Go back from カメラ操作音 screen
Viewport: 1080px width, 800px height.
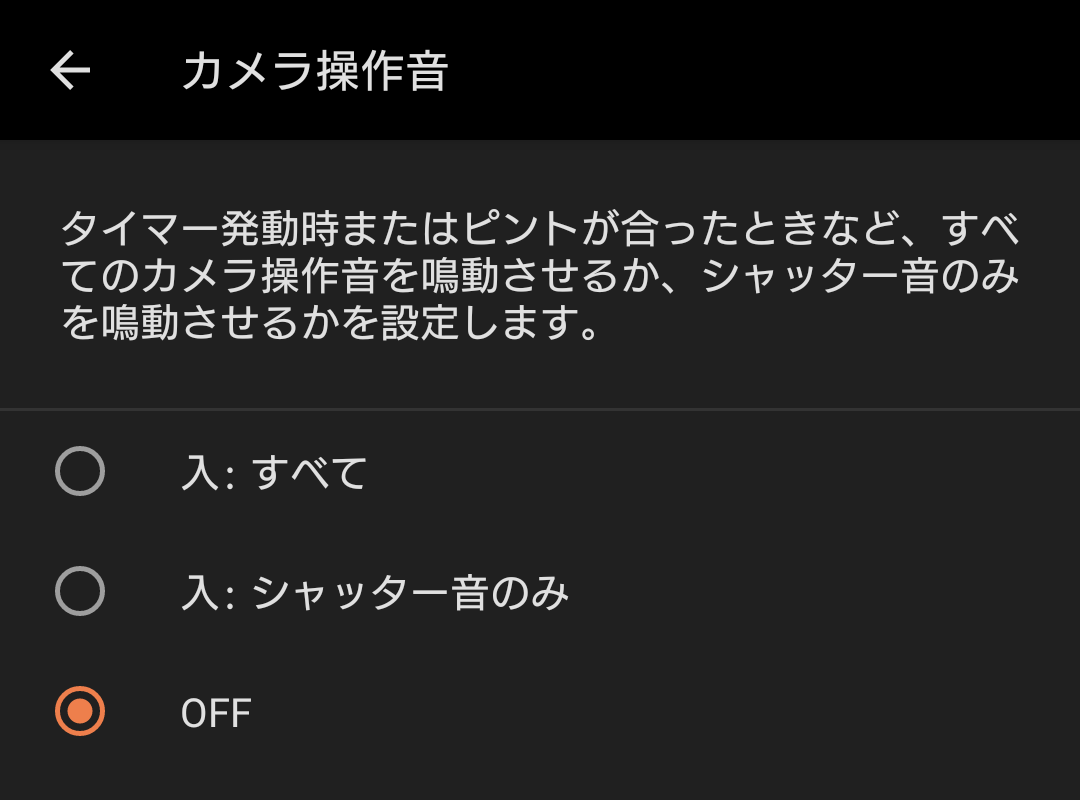tap(70, 71)
